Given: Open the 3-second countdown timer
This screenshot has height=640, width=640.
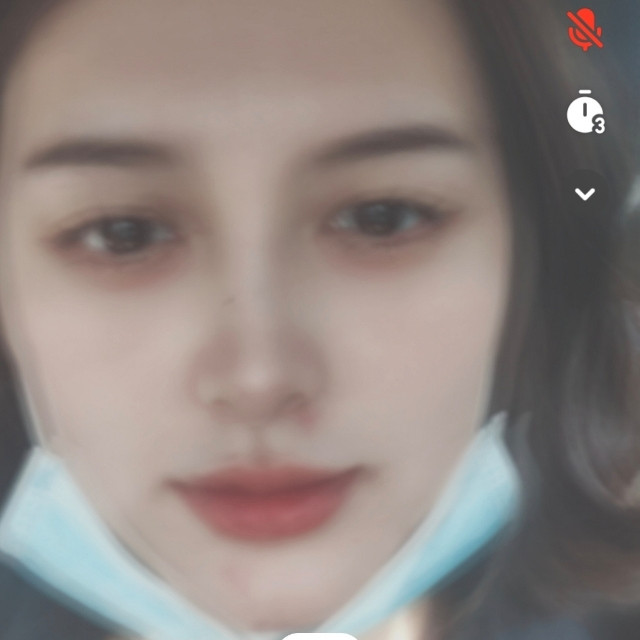Looking at the screenshot, I should coord(586,112).
